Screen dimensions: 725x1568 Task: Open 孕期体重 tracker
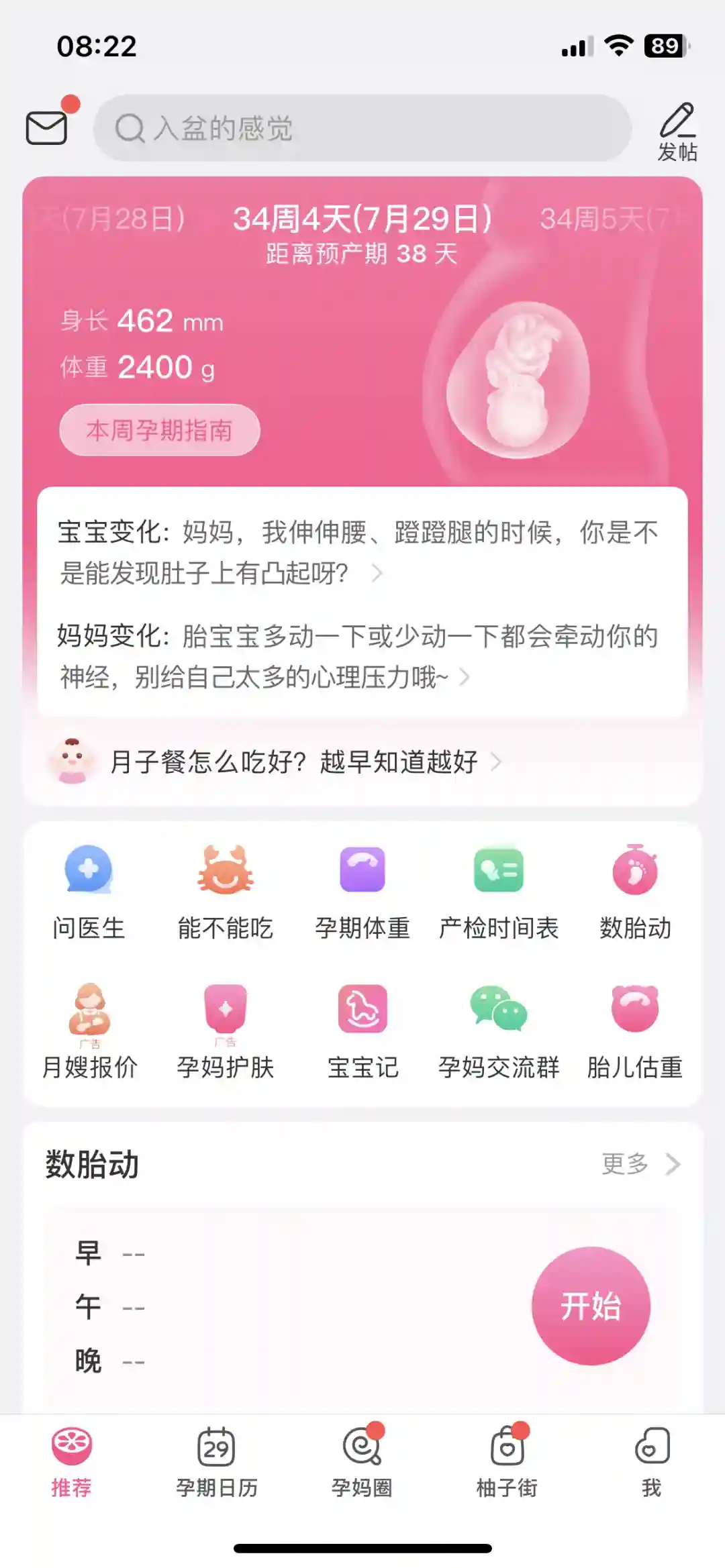pos(362,890)
